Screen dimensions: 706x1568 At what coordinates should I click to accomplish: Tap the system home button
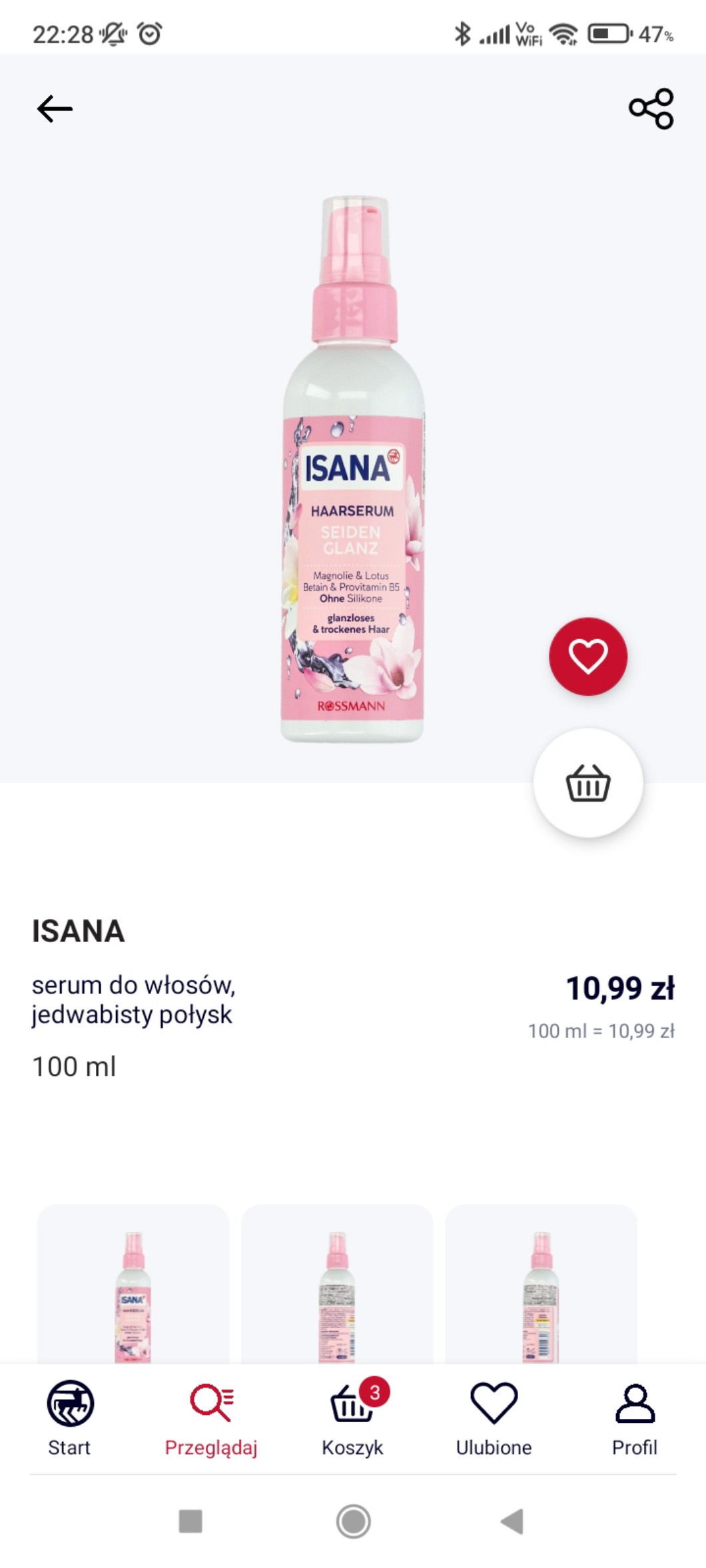353,1521
